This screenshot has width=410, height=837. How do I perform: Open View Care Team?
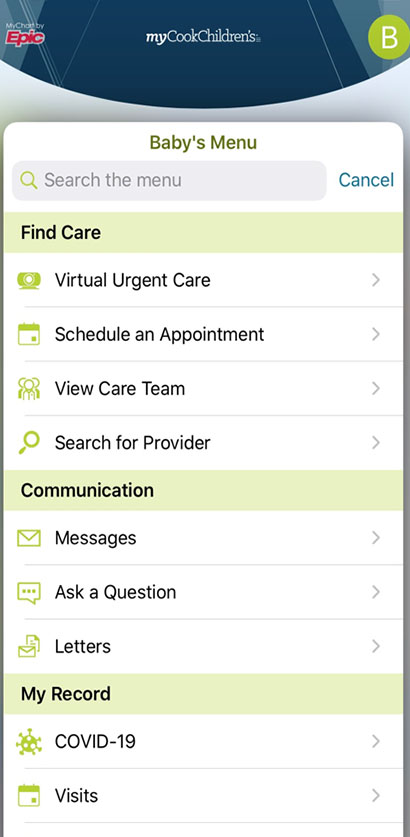click(203, 388)
